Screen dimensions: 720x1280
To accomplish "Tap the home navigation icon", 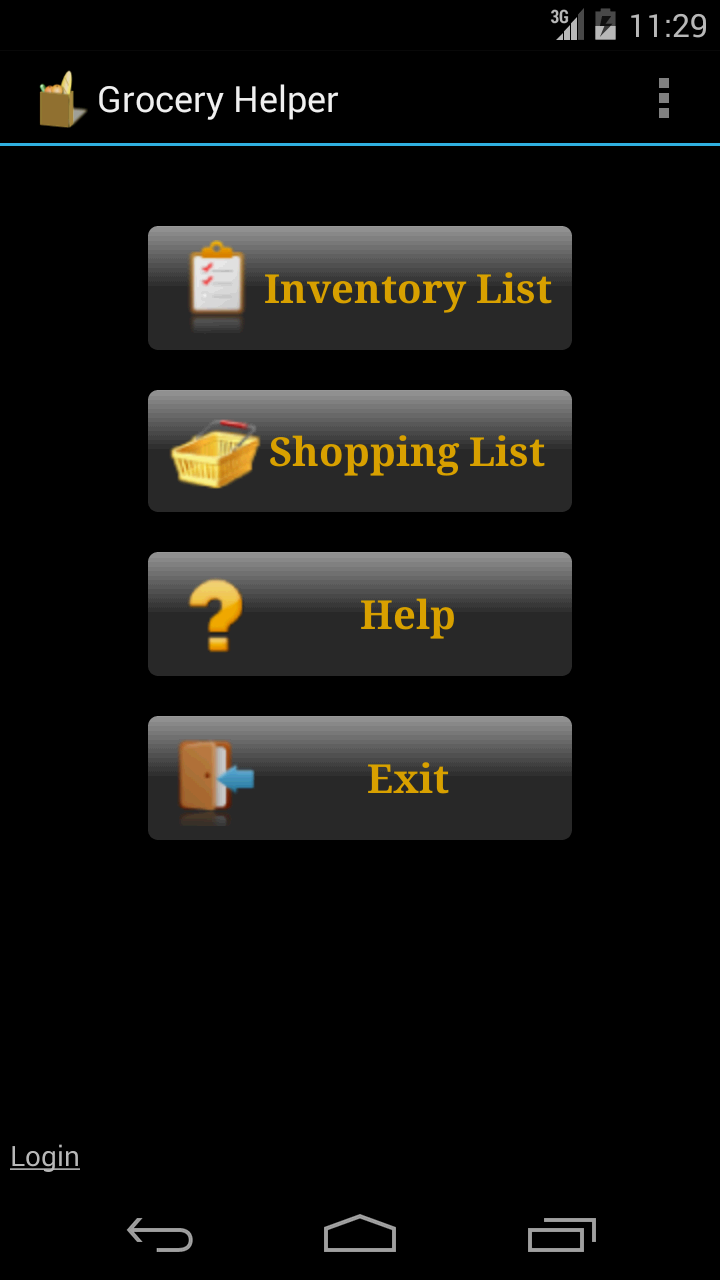I will click(x=360, y=1235).
